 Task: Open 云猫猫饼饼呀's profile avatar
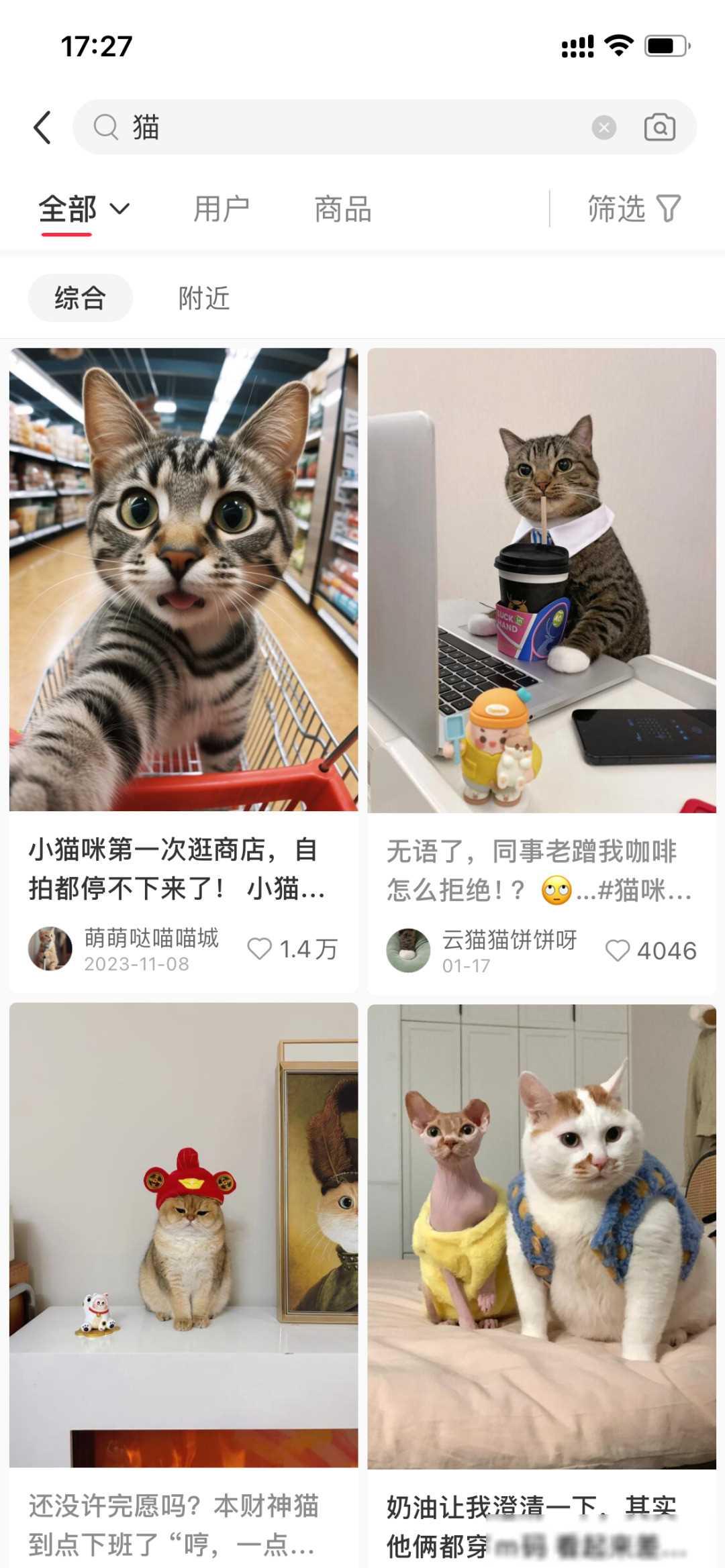point(408,951)
